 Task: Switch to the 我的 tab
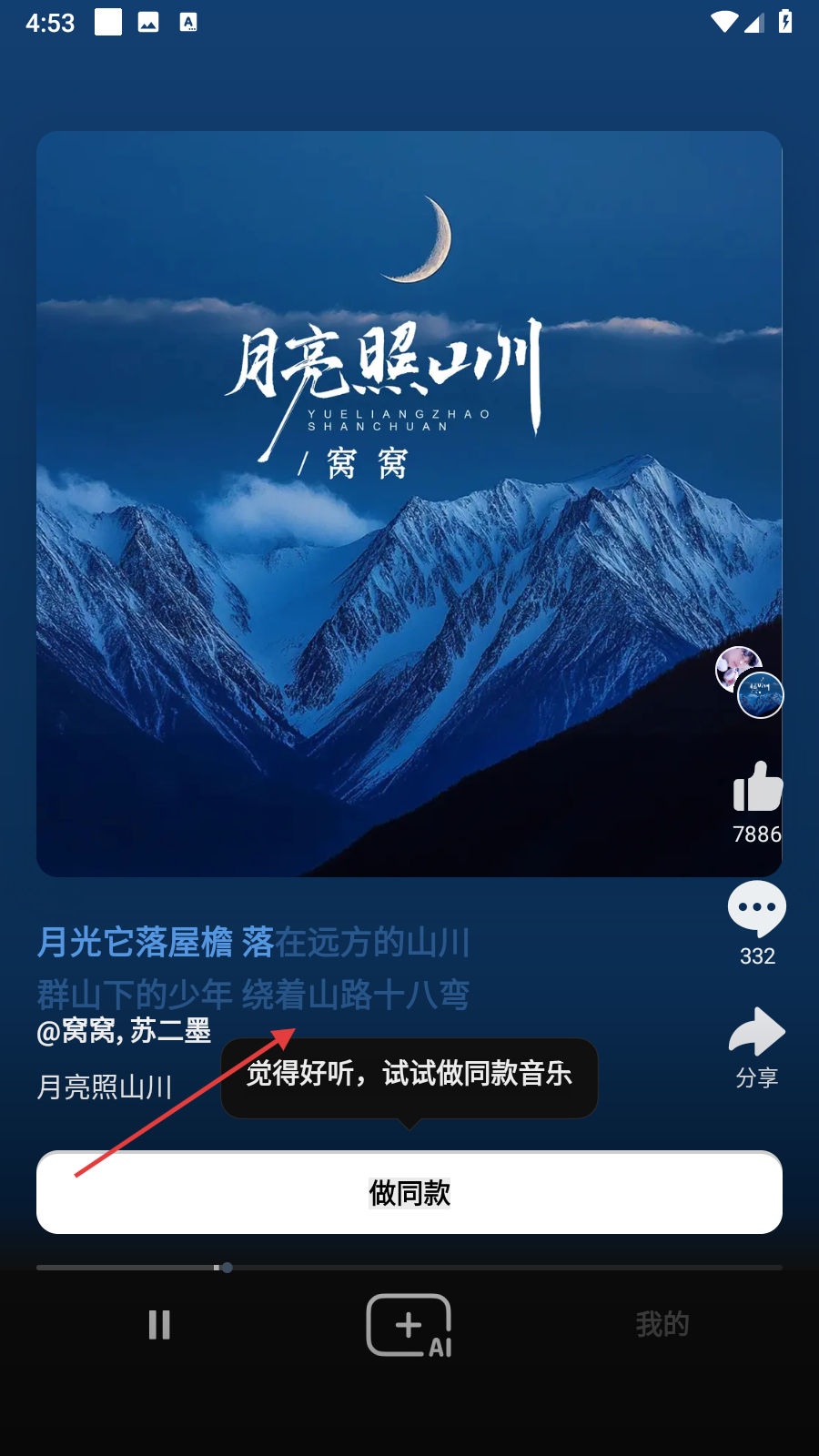(662, 1324)
